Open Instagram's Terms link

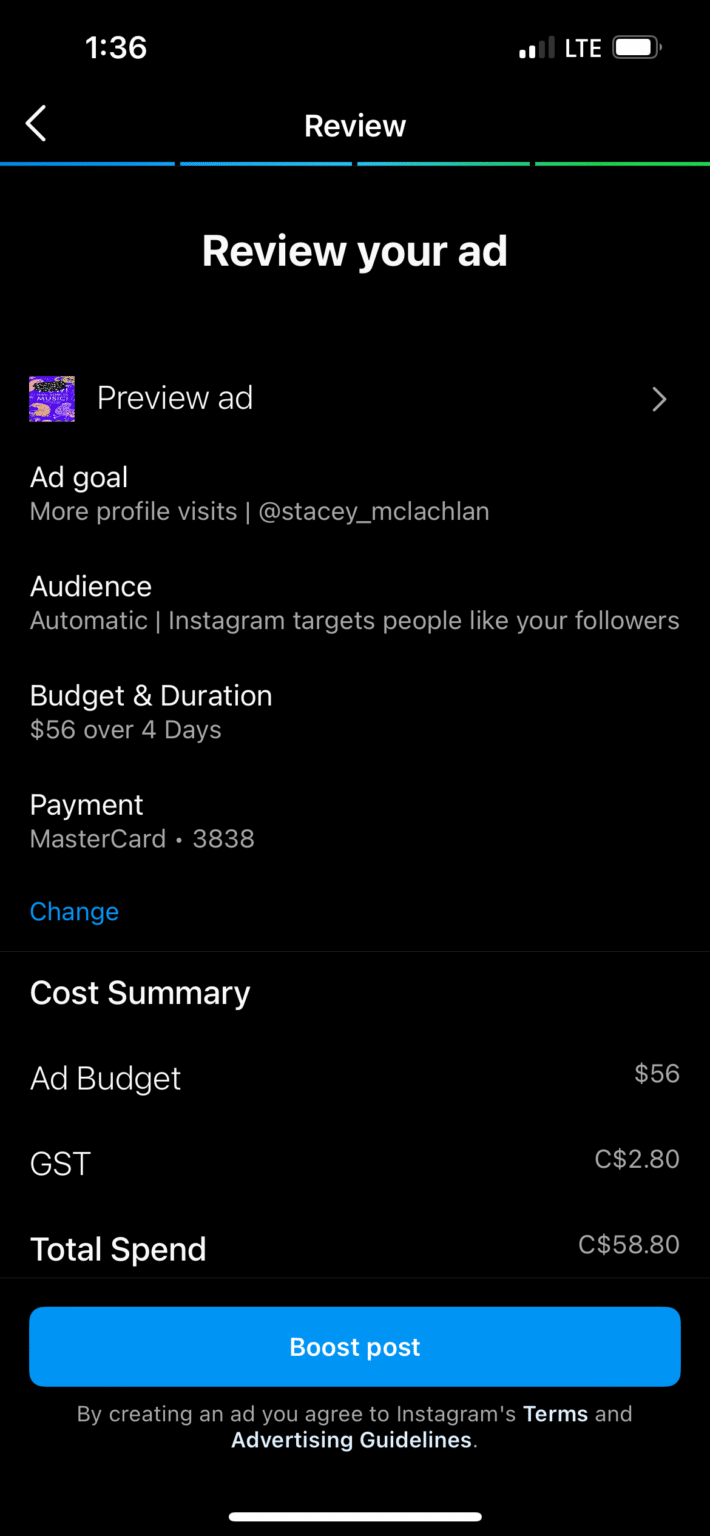pos(555,1414)
